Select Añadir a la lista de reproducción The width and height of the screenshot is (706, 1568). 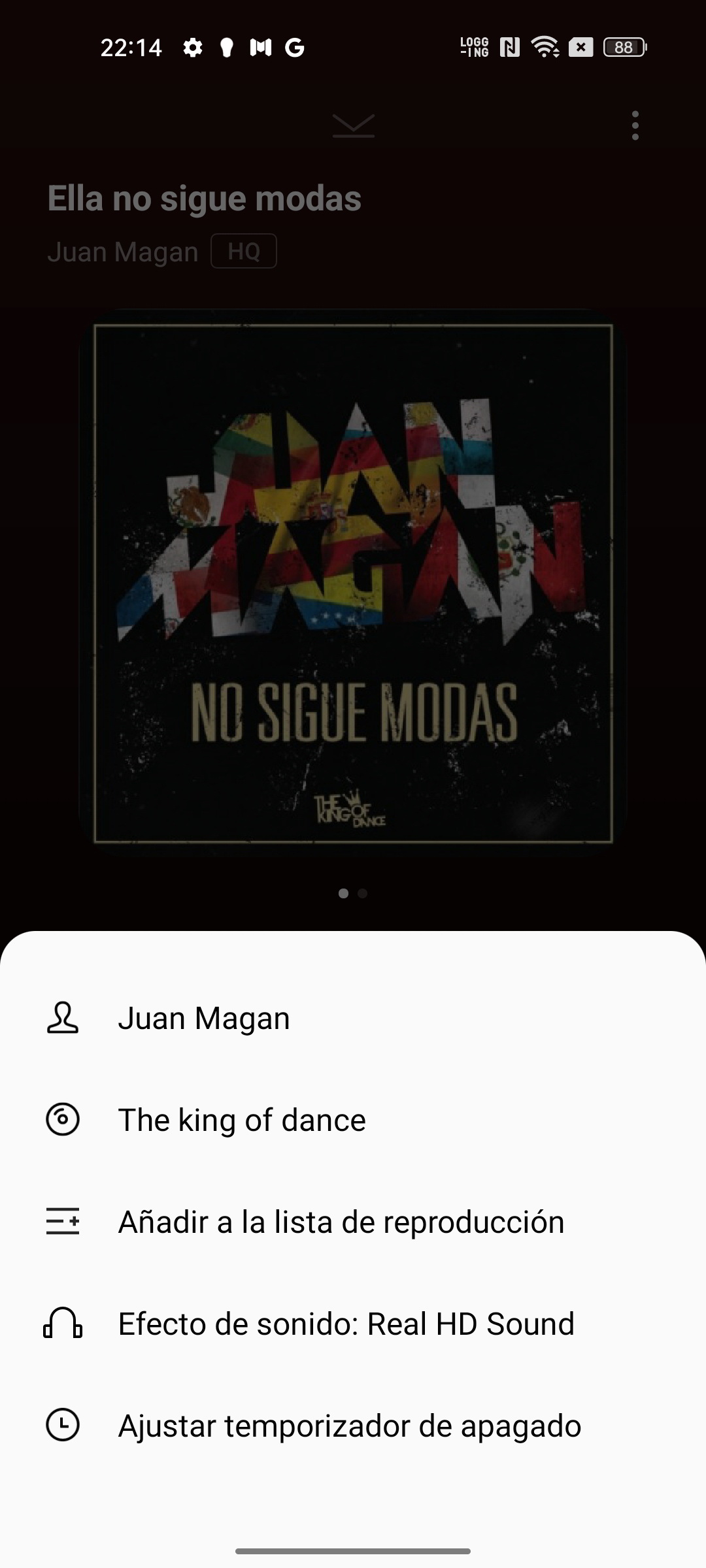(x=353, y=1222)
